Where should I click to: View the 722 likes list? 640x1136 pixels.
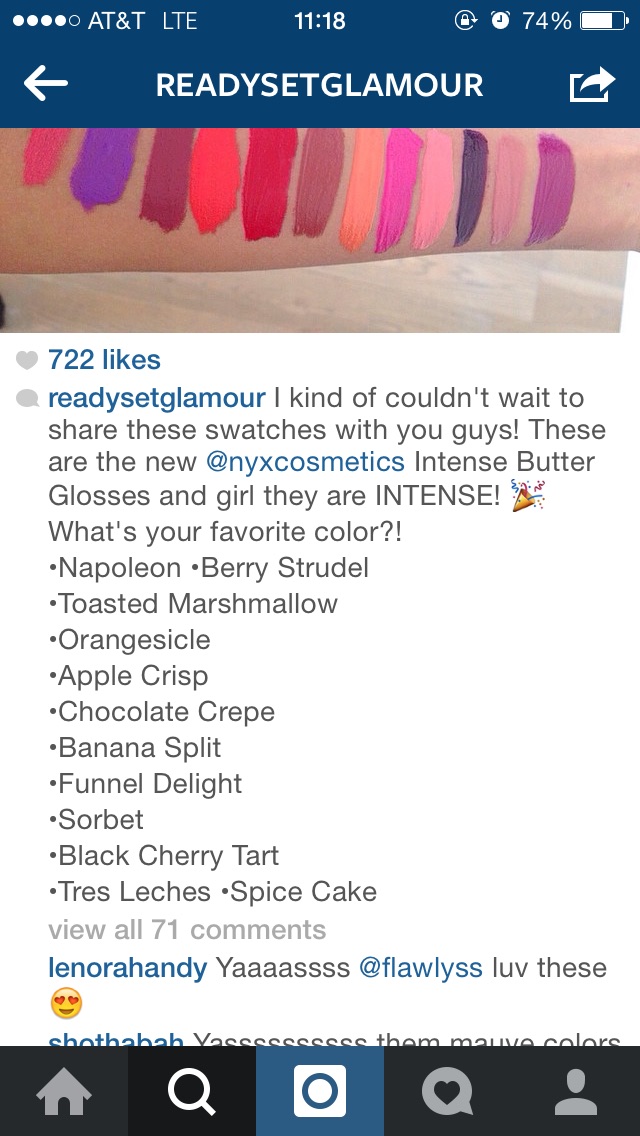pyautogui.click(x=104, y=360)
